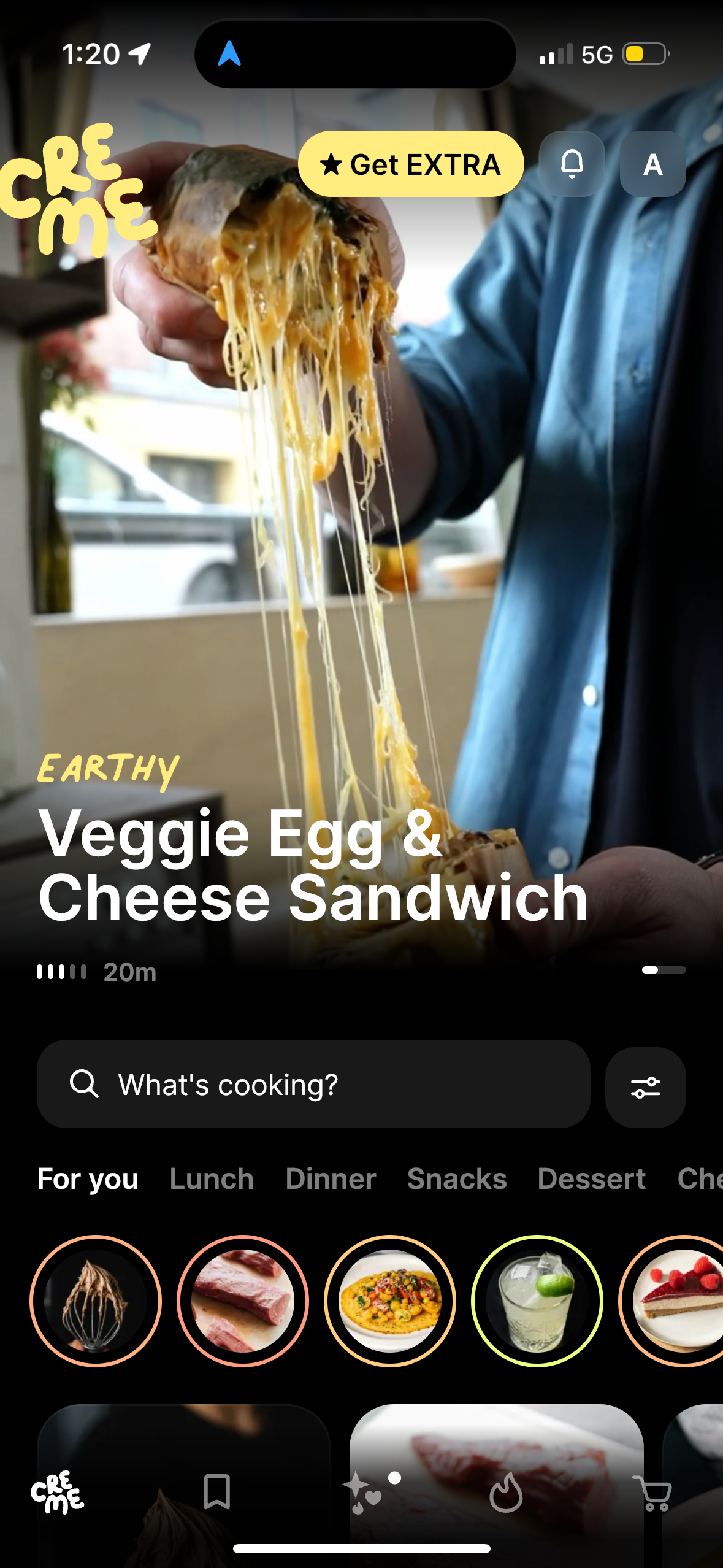The height and width of the screenshot is (1568, 723).
Task: Open the Snacks tab
Action: point(456,1178)
